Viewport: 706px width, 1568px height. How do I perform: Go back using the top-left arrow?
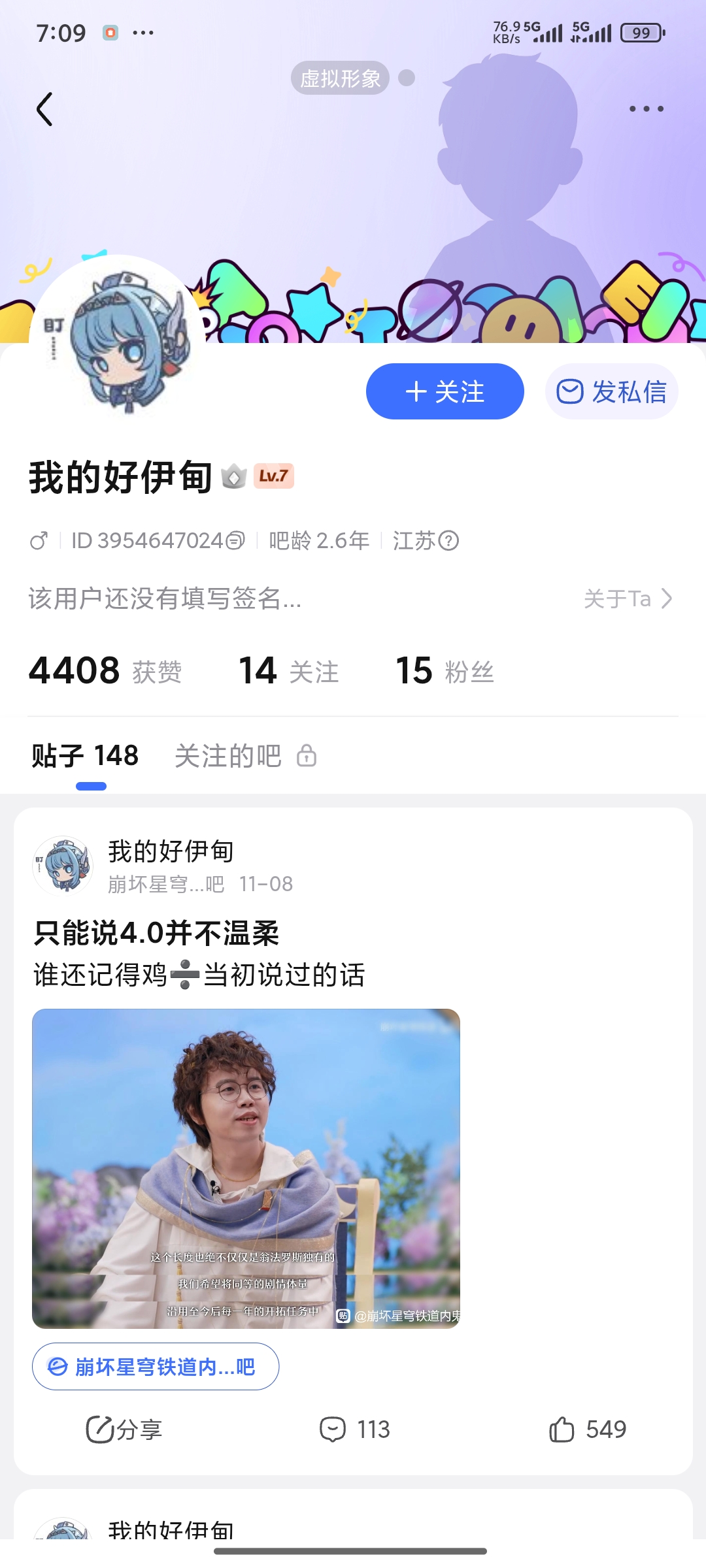[x=44, y=109]
